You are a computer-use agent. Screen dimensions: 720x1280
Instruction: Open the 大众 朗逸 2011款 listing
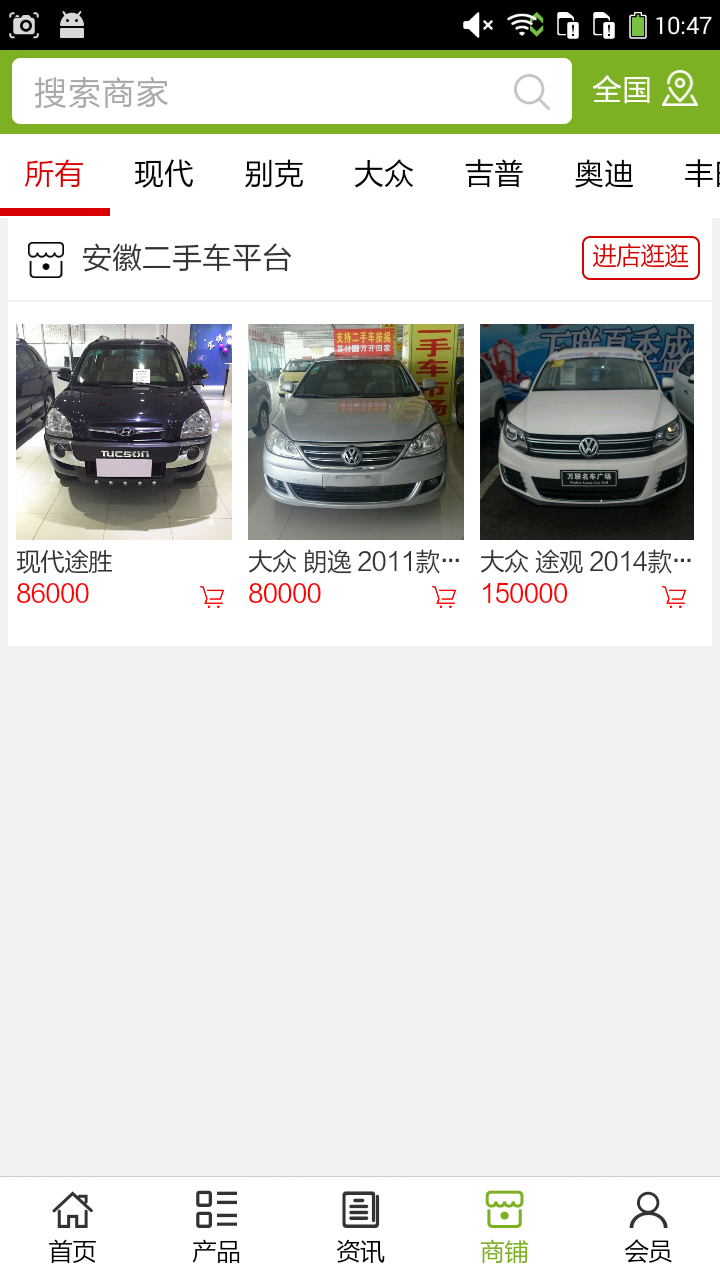tap(356, 432)
